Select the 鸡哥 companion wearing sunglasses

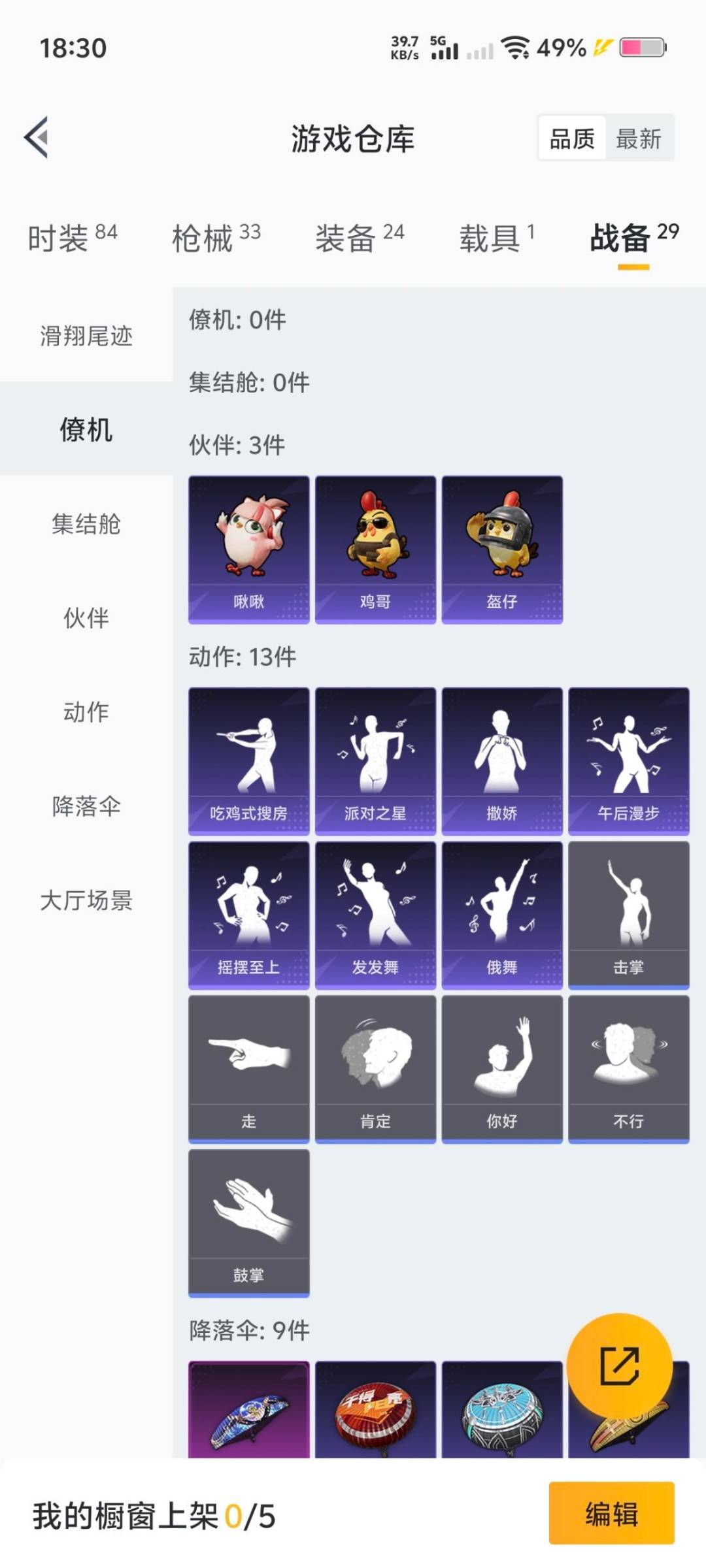tap(376, 549)
